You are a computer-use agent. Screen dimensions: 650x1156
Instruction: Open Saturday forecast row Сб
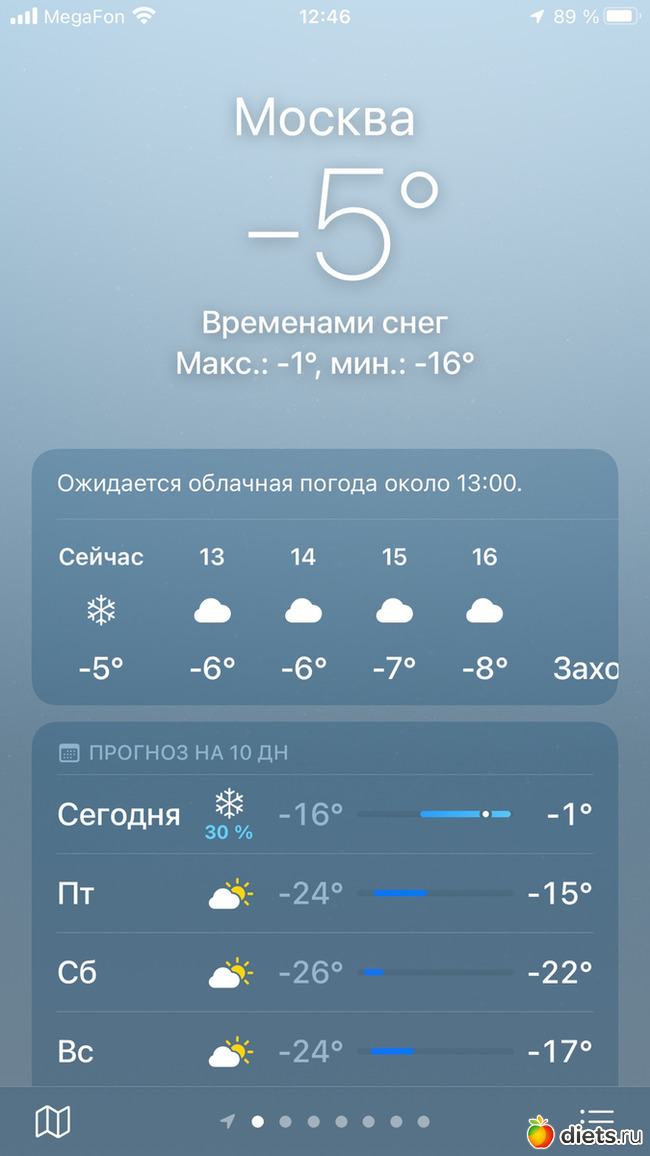[x=324, y=972]
